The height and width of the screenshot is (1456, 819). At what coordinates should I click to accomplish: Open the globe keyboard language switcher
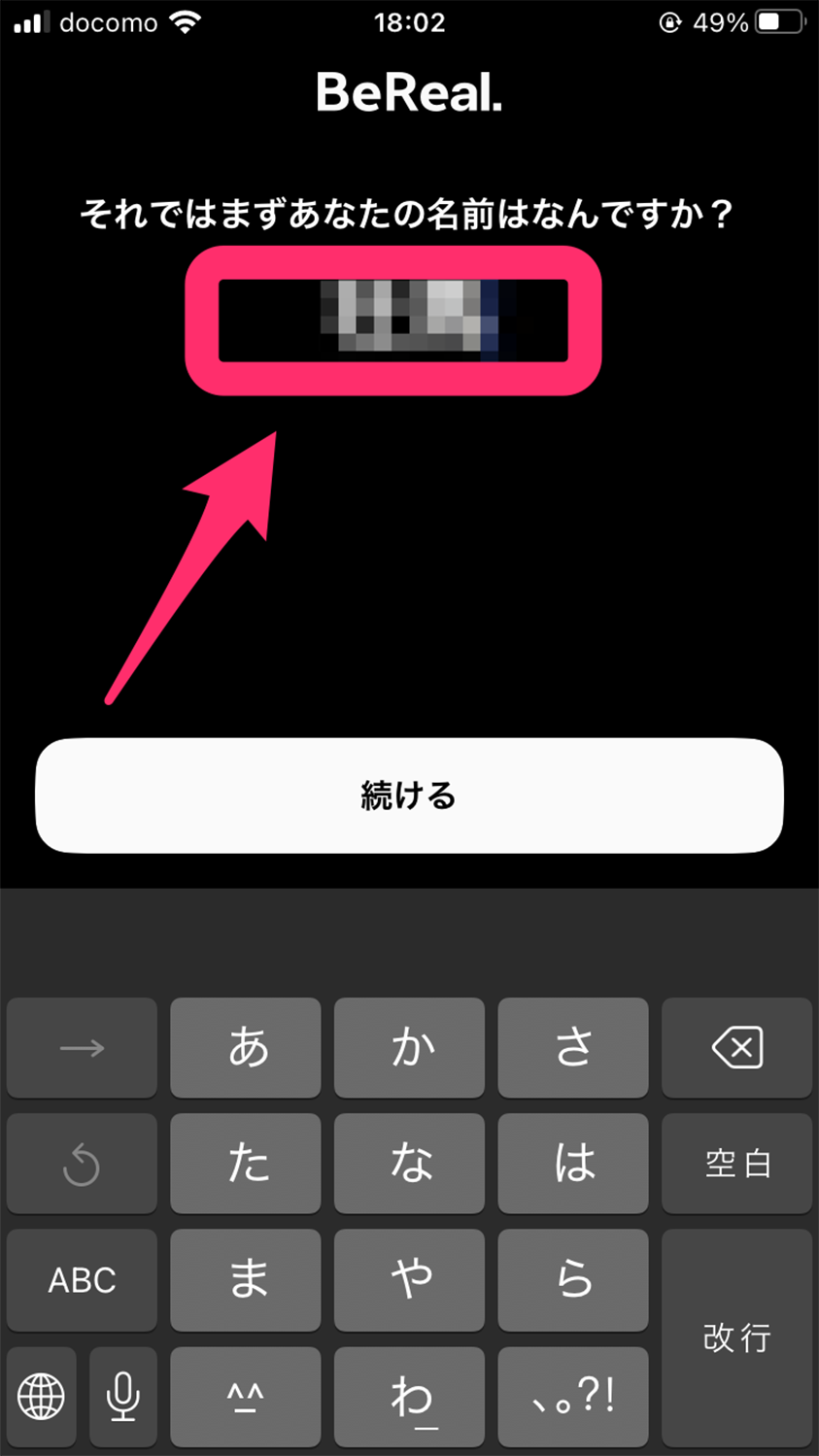coord(41,1397)
